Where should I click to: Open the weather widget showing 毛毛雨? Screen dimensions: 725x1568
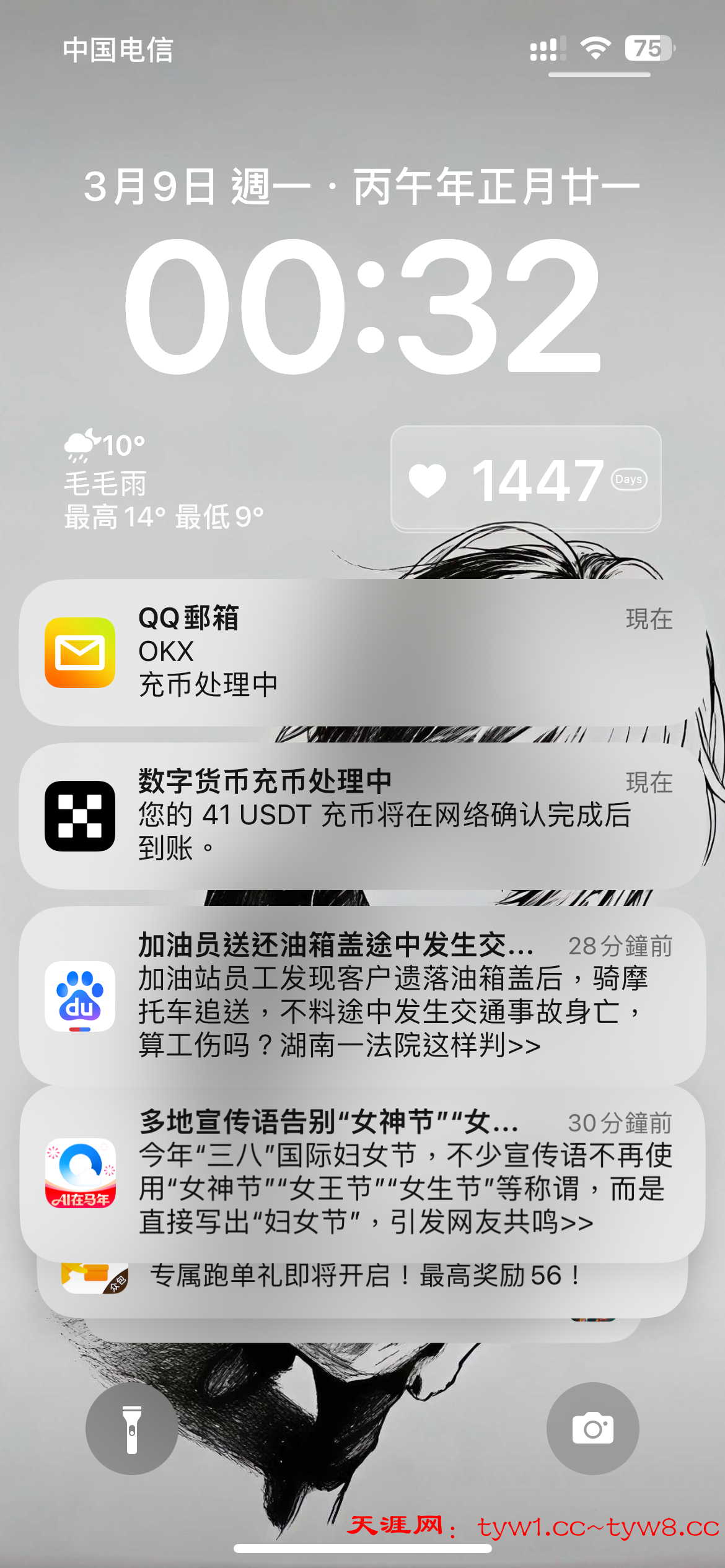pyautogui.click(x=164, y=480)
